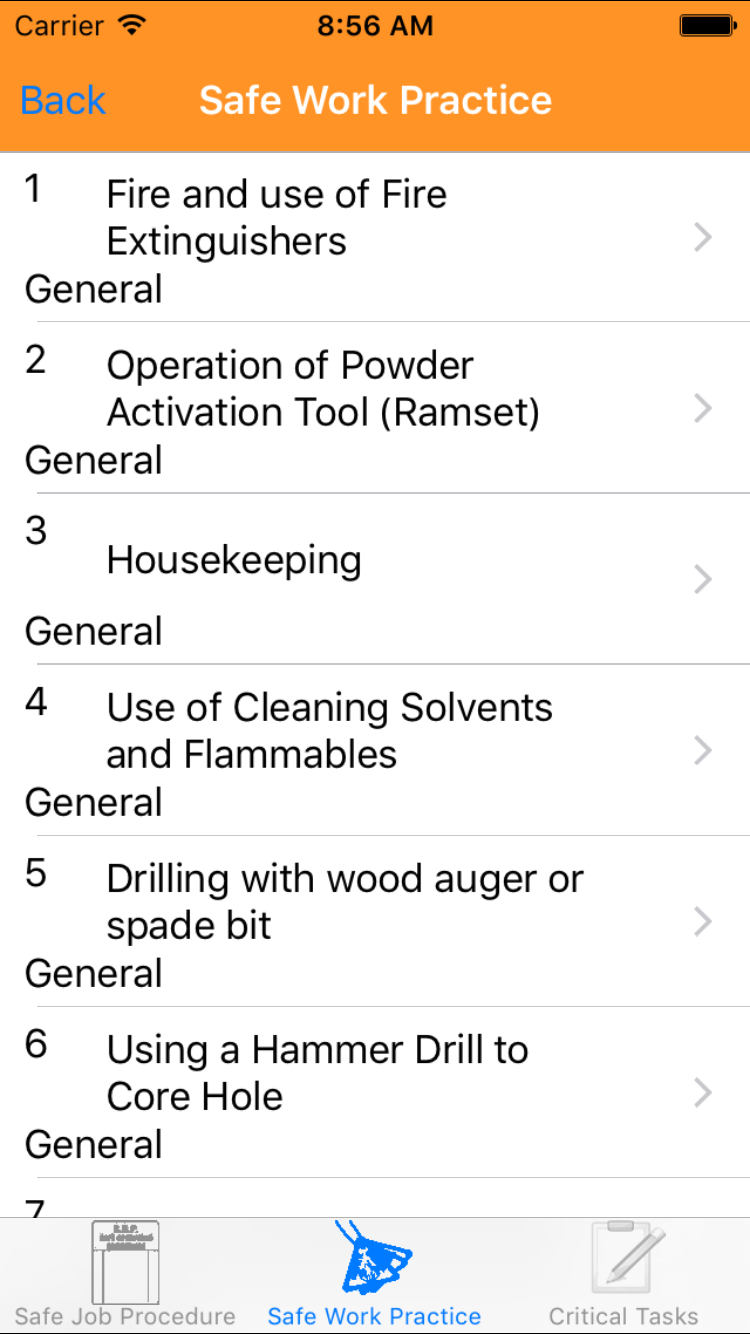Image resolution: width=750 pixels, height=1334 pixels.
Task: Switch to the Safe Job Procedure tab
Action: [x=125, y=1276]
